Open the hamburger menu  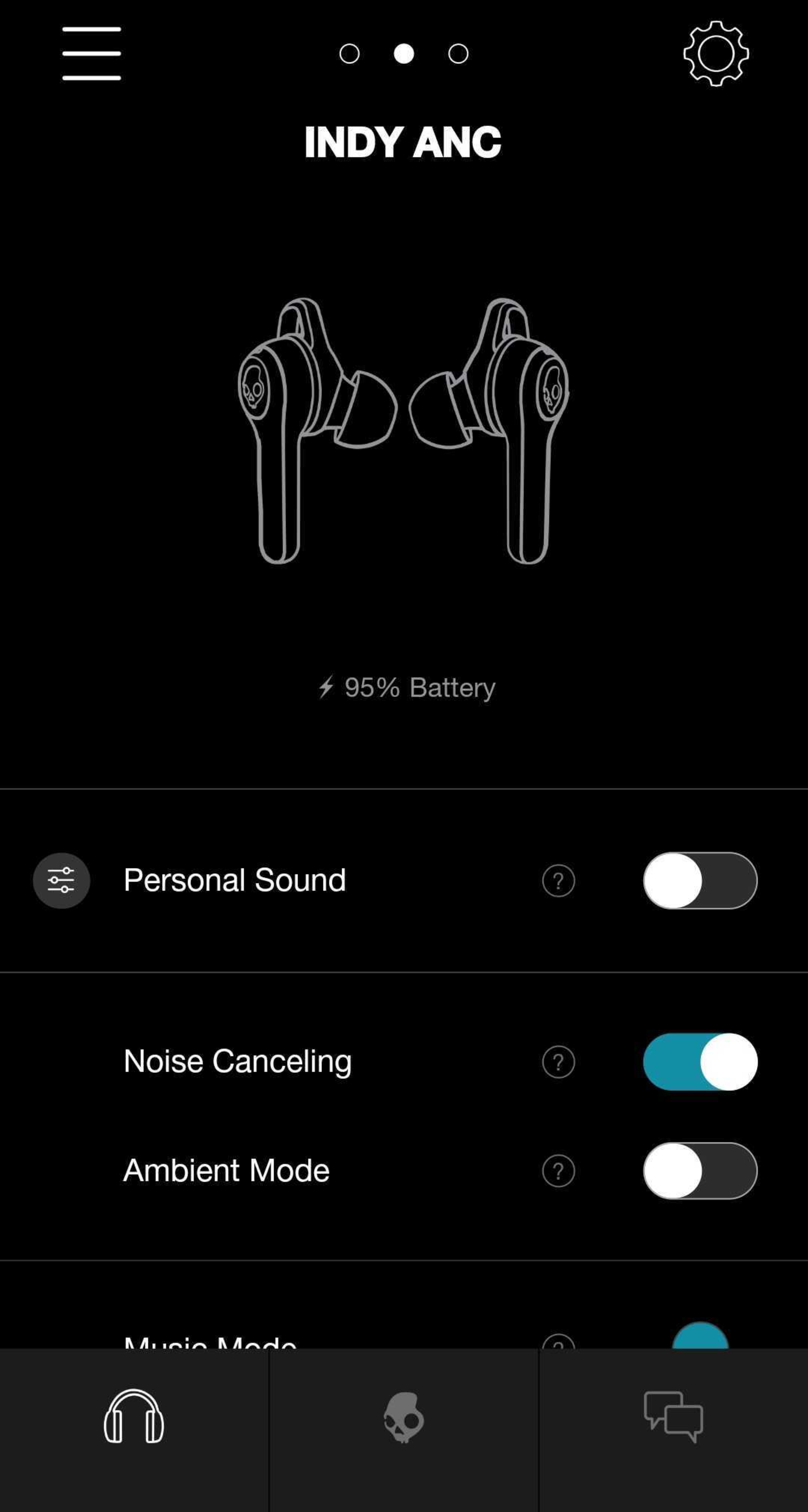coord(92,53)
